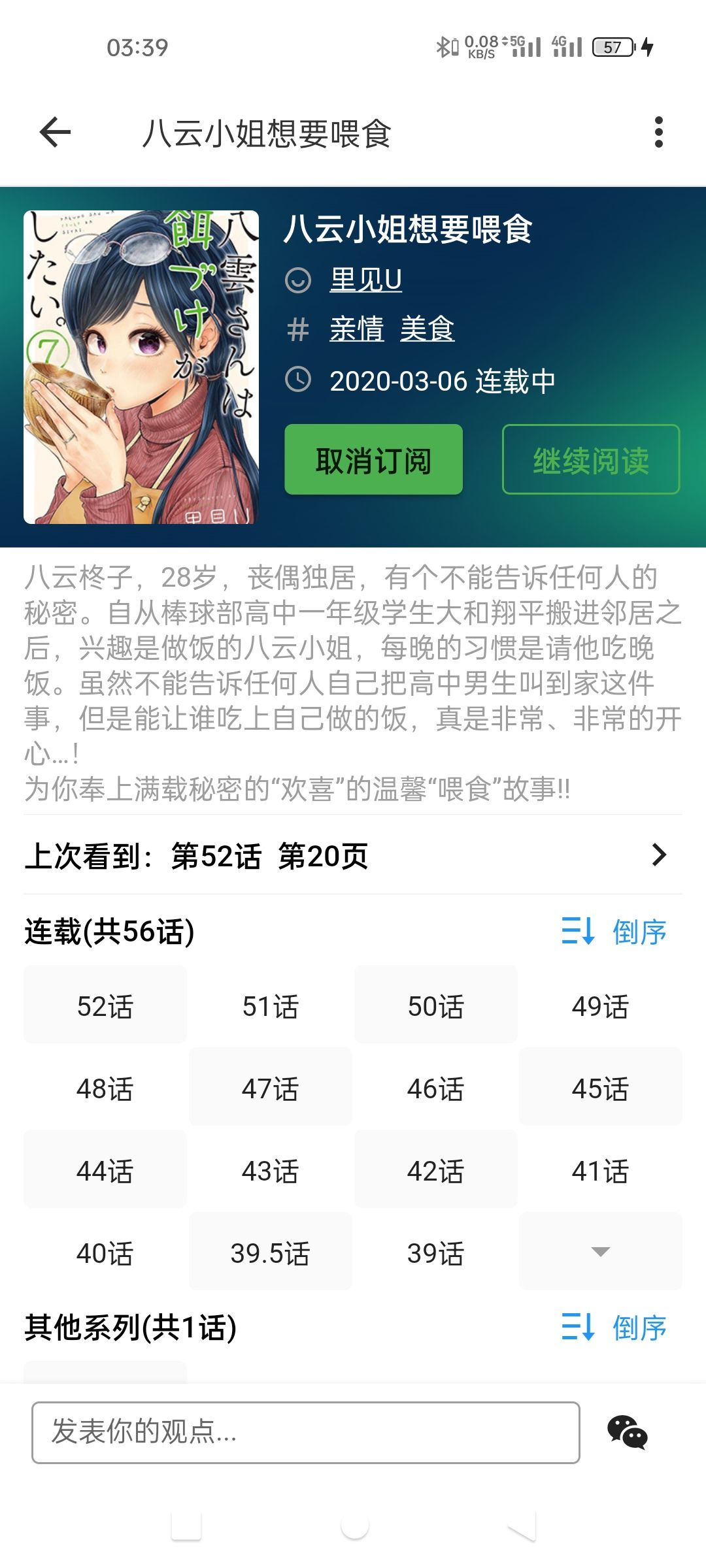
Task: Open author link 里见U
Action: (365, 280)
